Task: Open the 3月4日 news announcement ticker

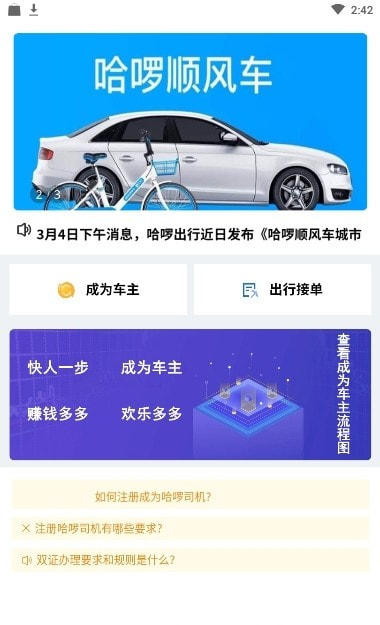Action: (190, 234)
